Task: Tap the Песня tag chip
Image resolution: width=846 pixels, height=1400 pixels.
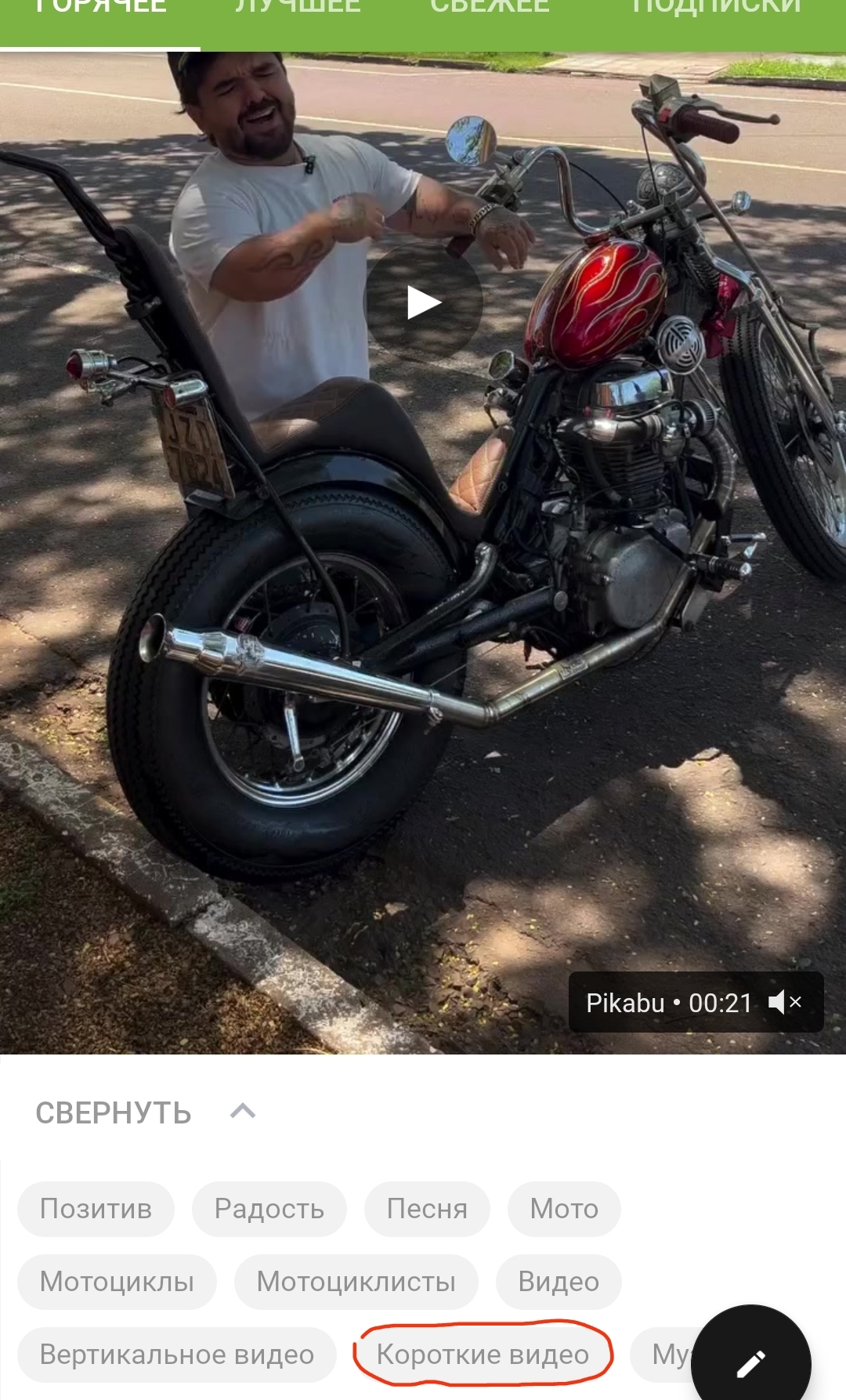Action: pos(427,1209)
